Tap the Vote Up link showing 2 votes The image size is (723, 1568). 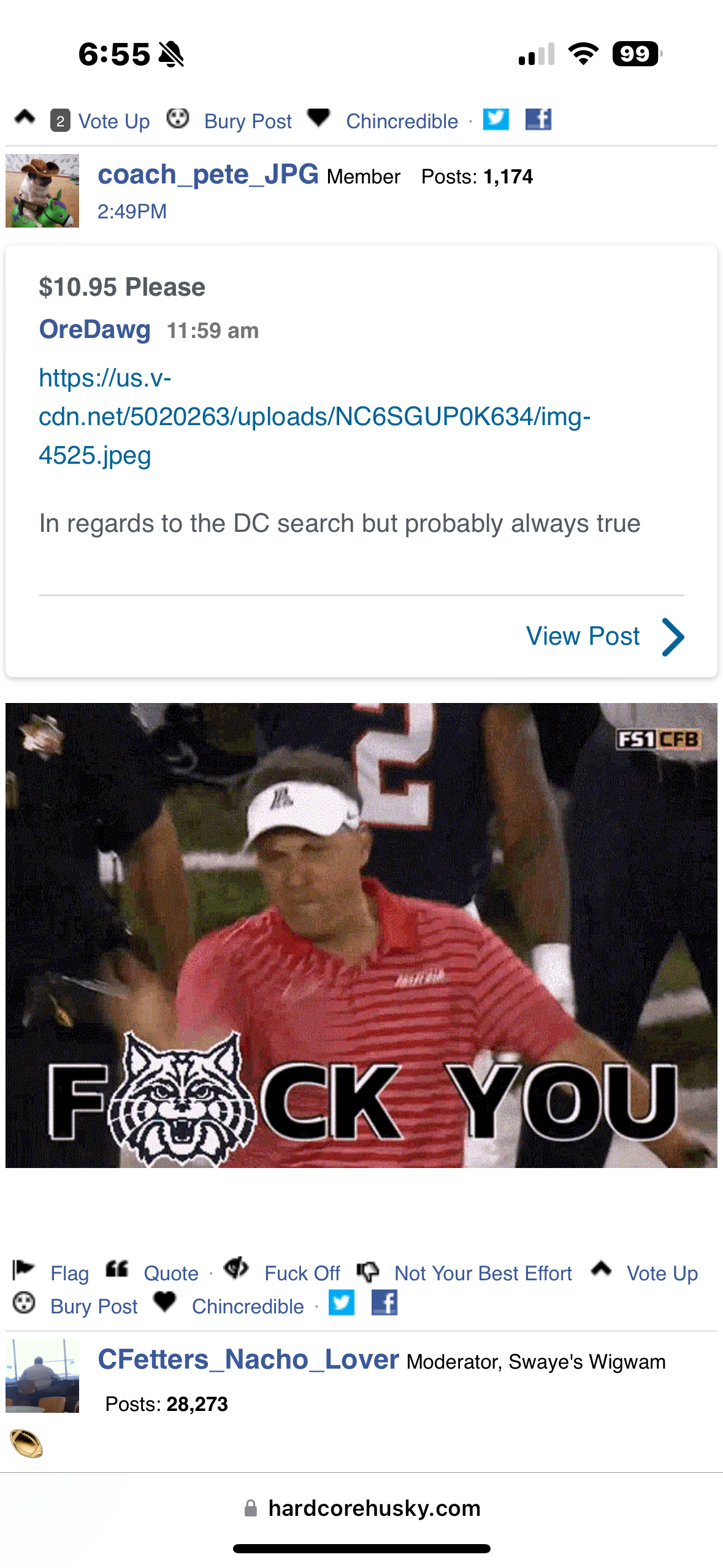coord(113,121)
